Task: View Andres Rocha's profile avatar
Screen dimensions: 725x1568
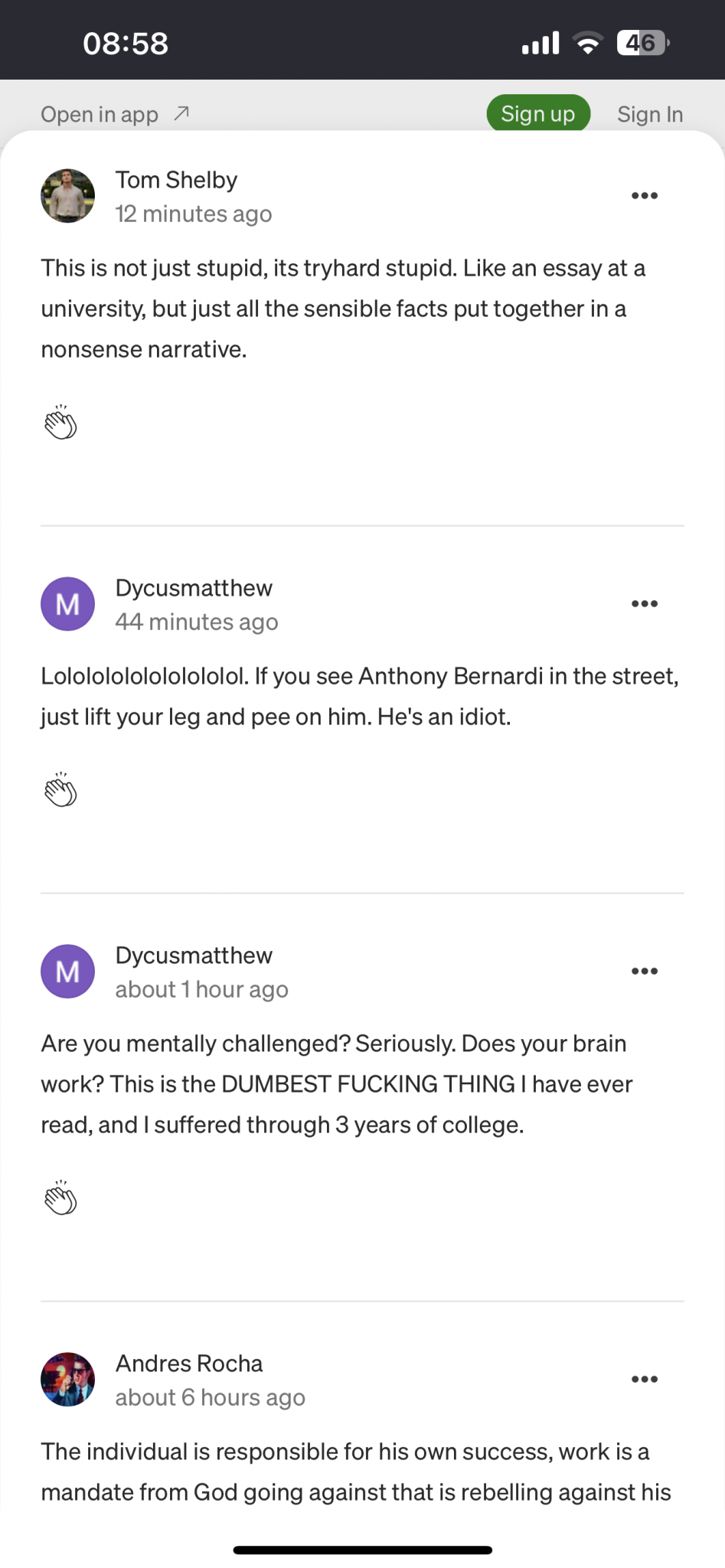Action: [67, 1380]
